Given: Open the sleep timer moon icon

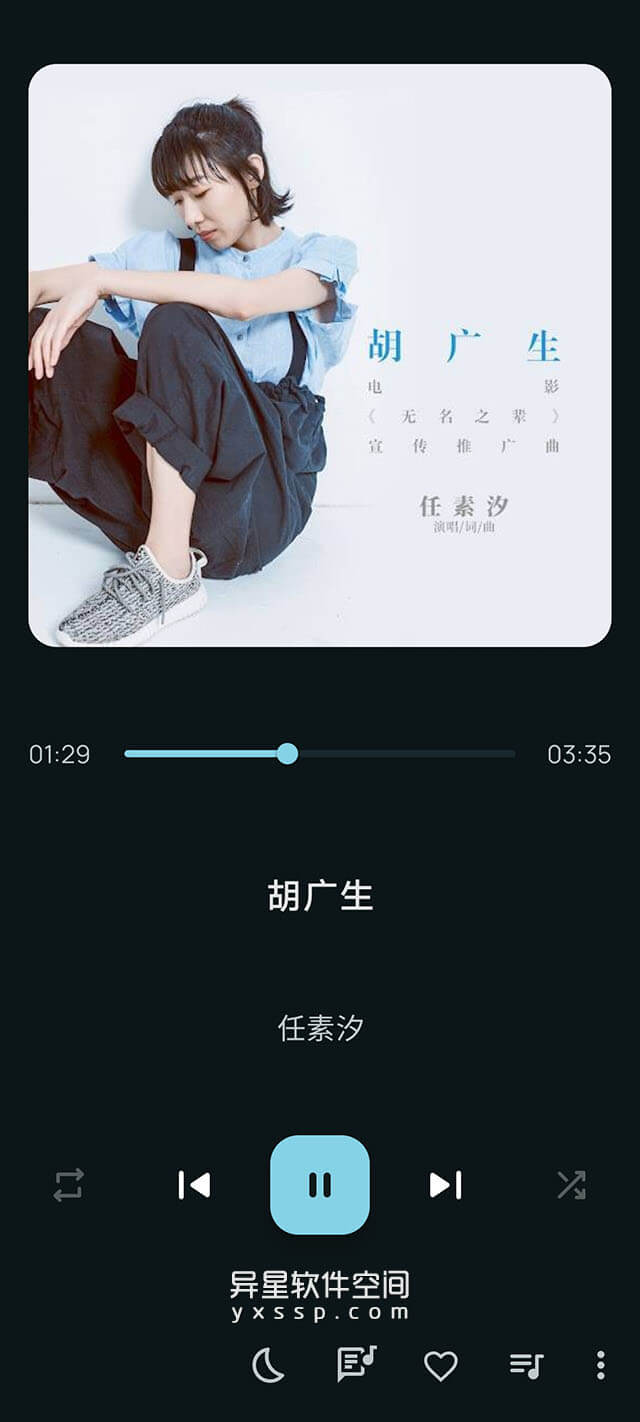Looking at the screenshot, I should pos(268,1365).
